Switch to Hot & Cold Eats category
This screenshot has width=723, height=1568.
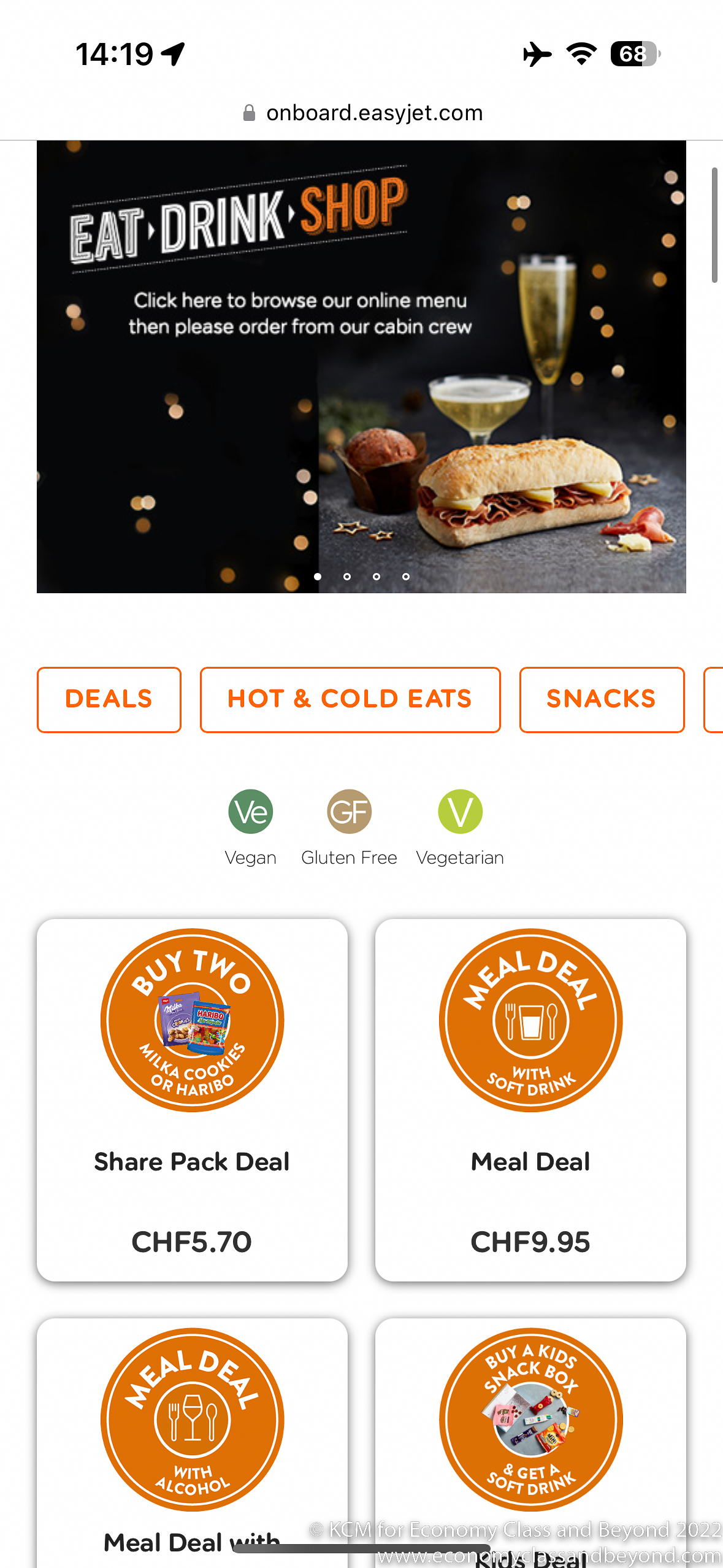pos(350,699)
